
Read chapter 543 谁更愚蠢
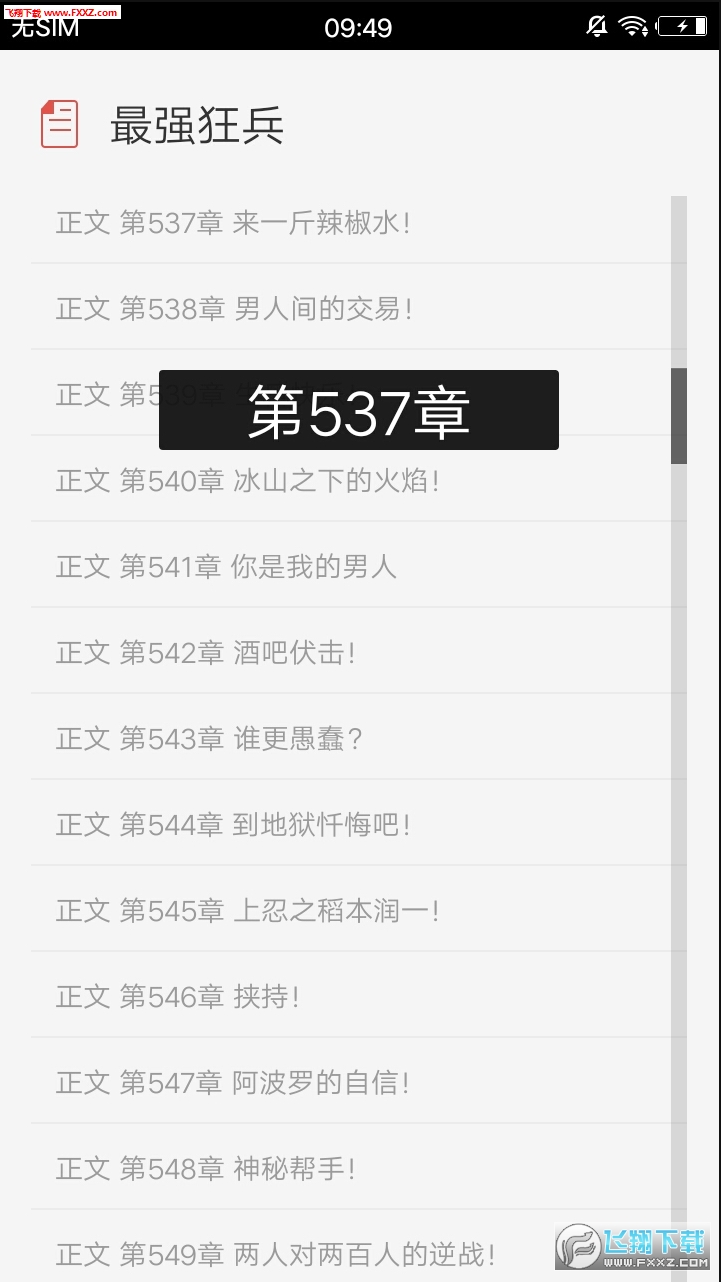click(x=210, y=739)
